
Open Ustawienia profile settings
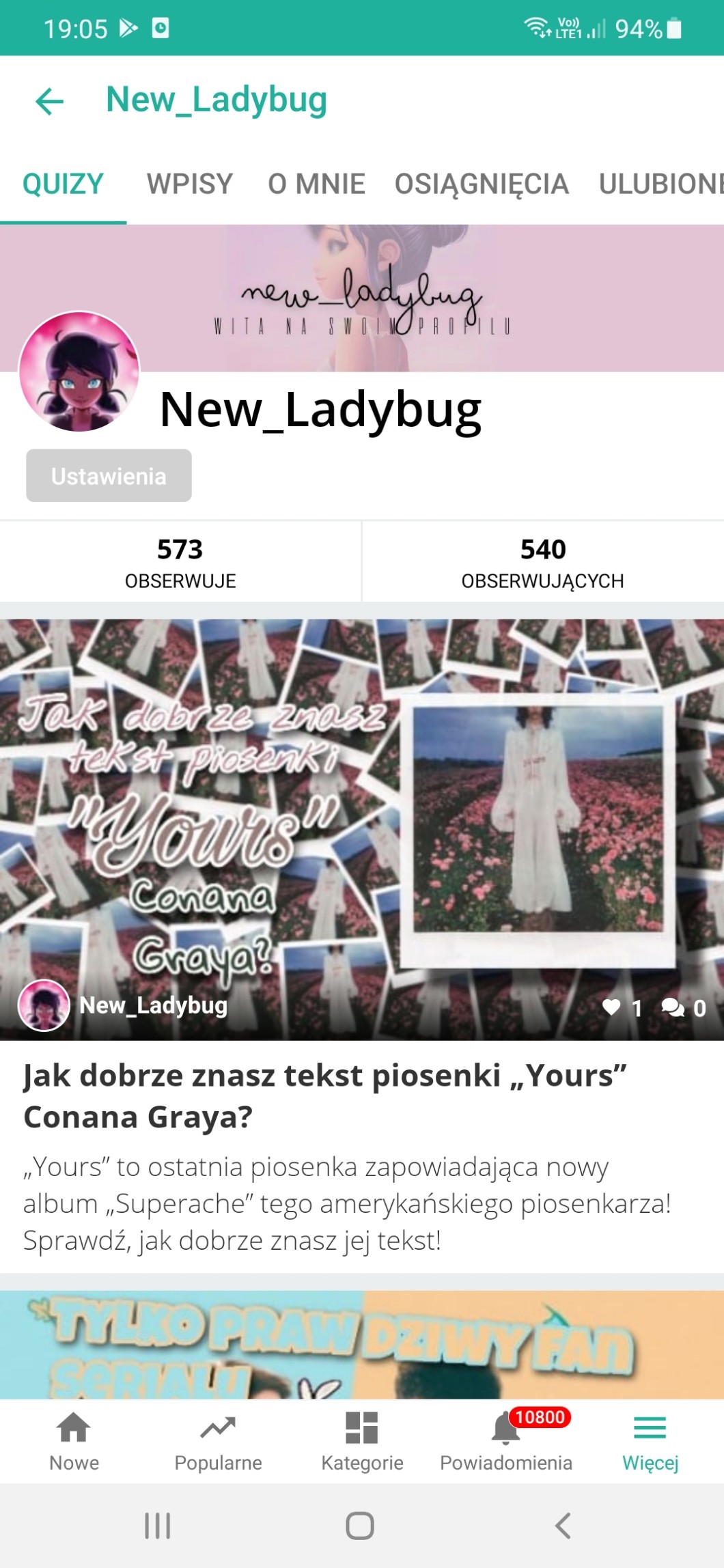coord(109,476)
